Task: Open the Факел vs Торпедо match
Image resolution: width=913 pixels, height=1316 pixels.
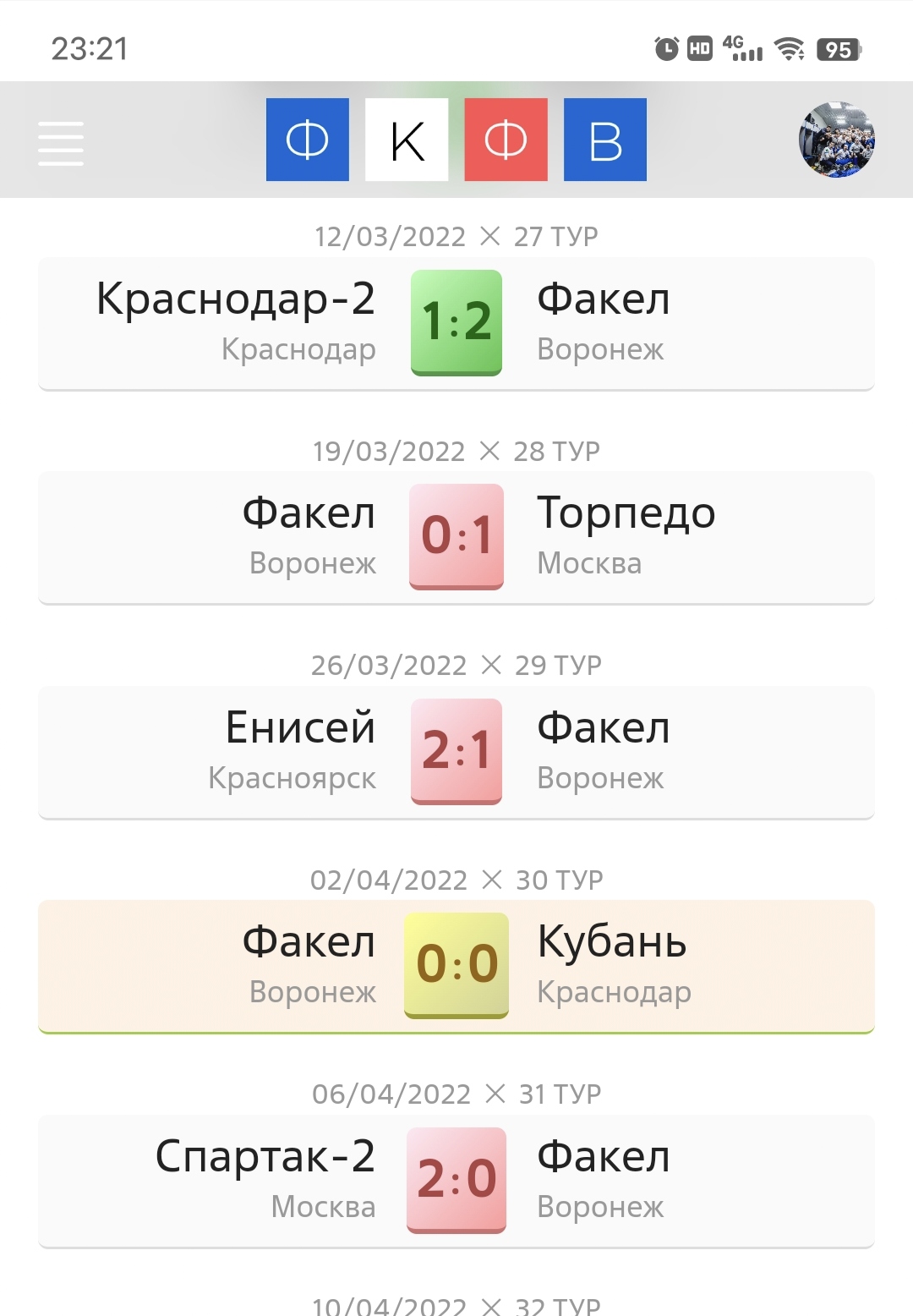Action: pyautogui.click(x=456, y=537)
